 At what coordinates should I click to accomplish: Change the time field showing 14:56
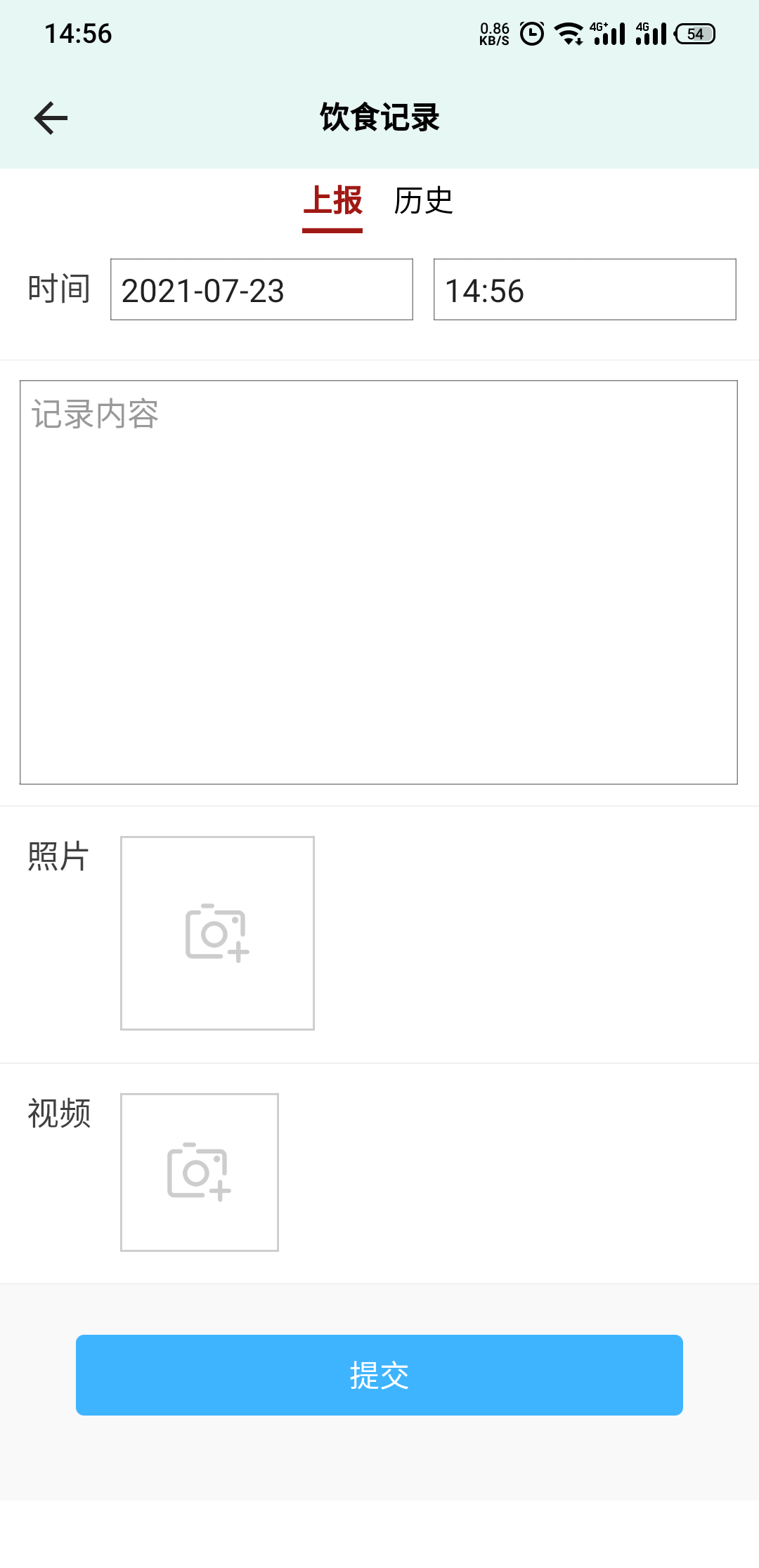585,290
